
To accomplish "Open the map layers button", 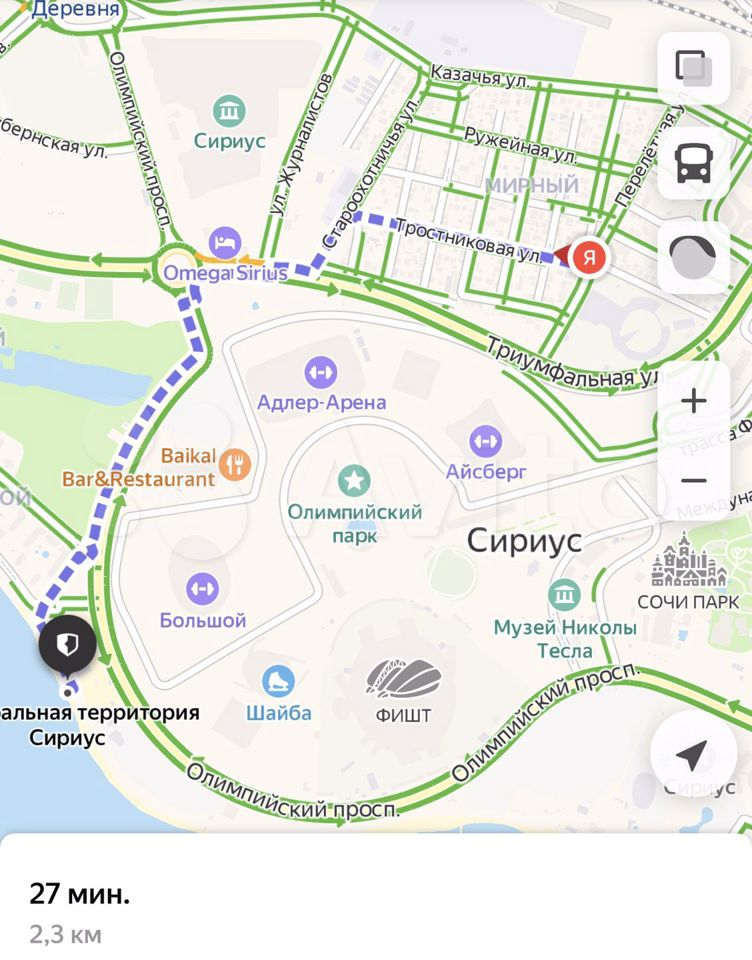I will (693, 68).
